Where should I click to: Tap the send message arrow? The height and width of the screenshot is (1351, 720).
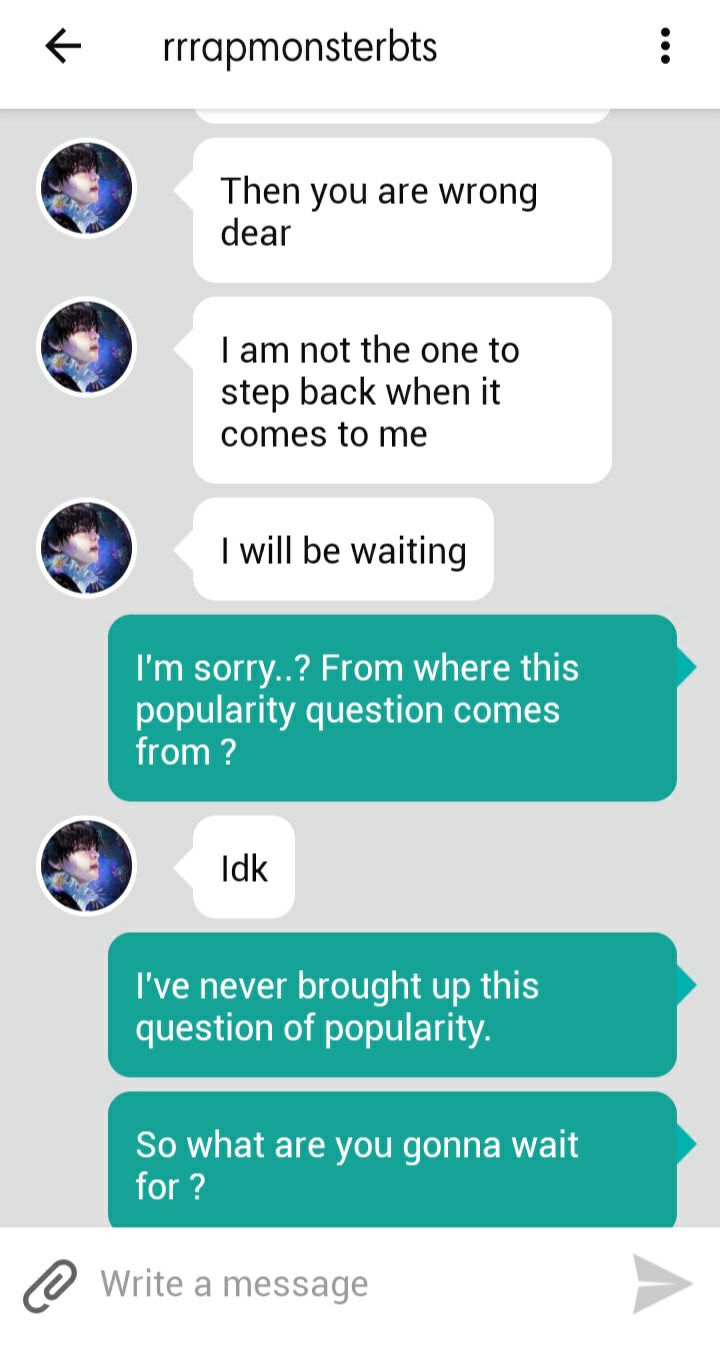click(662, 1284)
